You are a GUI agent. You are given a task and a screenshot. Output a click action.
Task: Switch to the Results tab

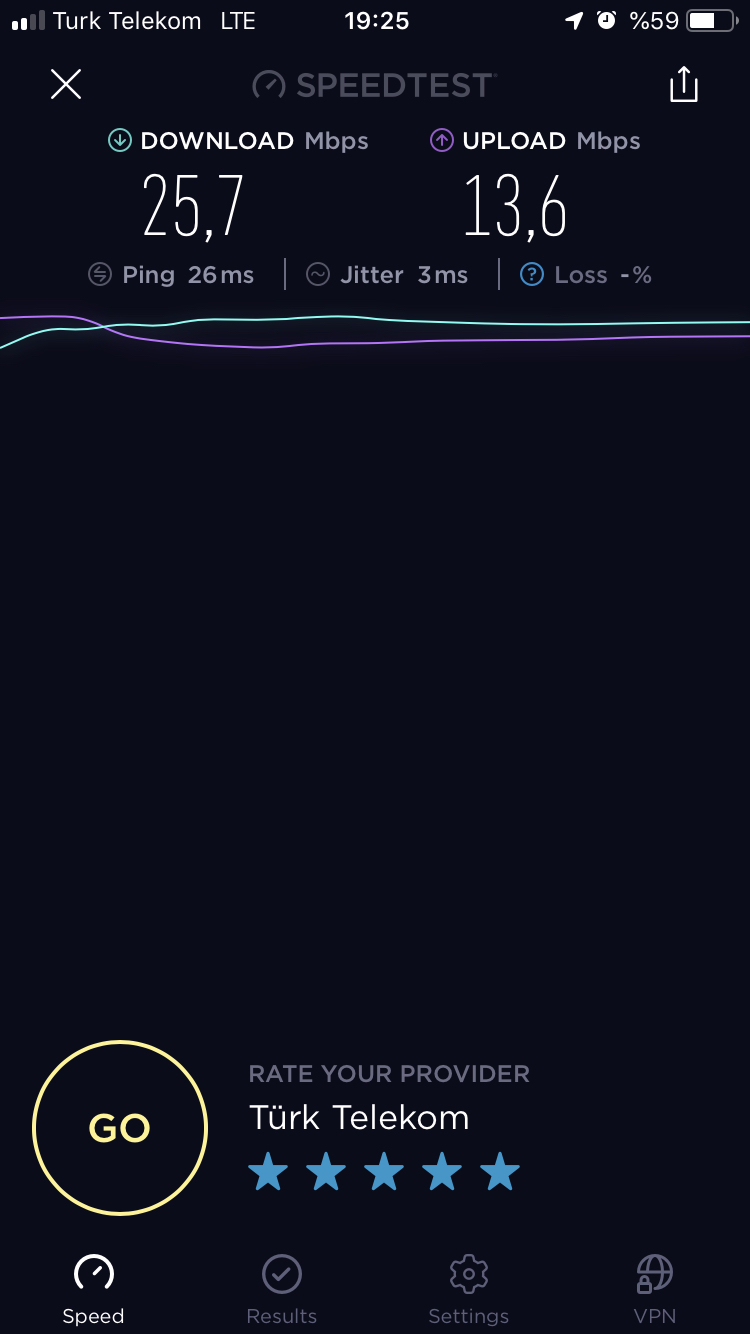click(x=282, y=1290)
